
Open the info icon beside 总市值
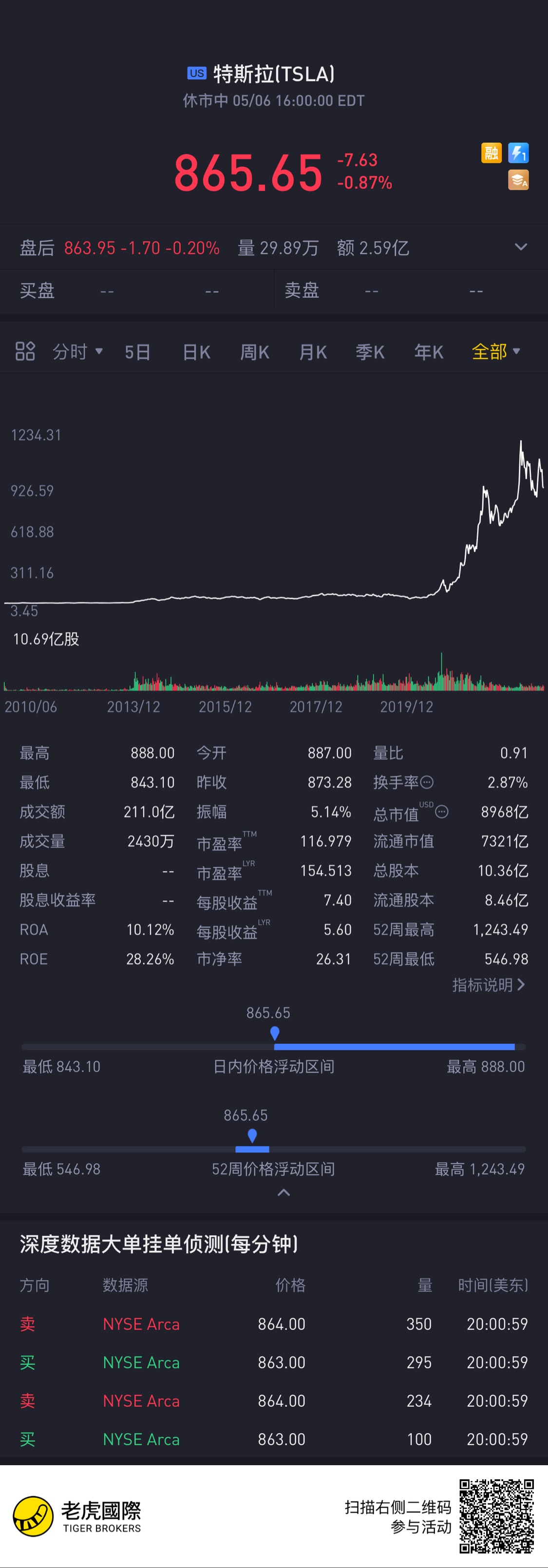[x=442, y=811]
